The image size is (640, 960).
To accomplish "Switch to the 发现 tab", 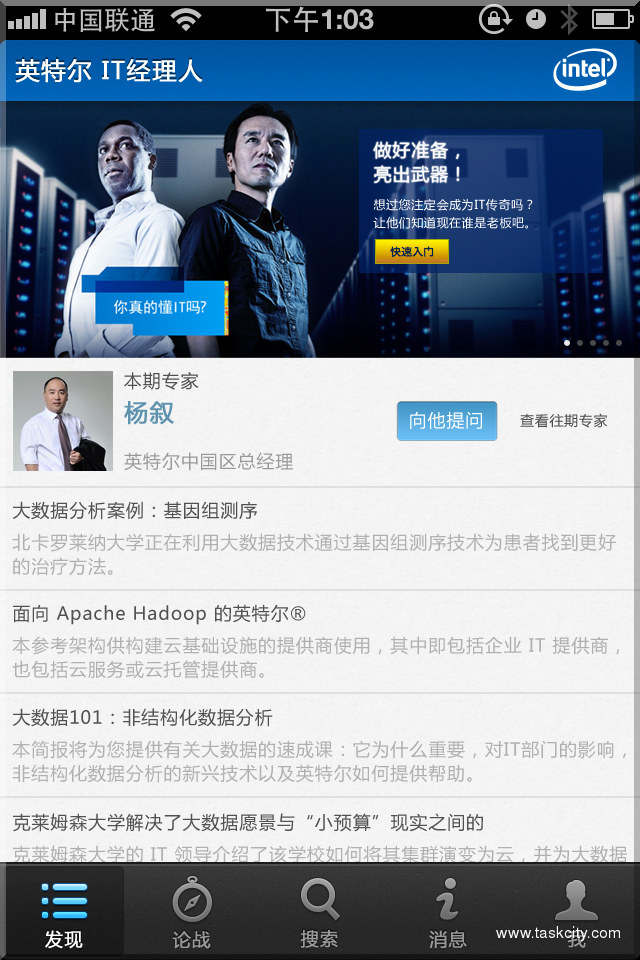I will pos(64,912).
